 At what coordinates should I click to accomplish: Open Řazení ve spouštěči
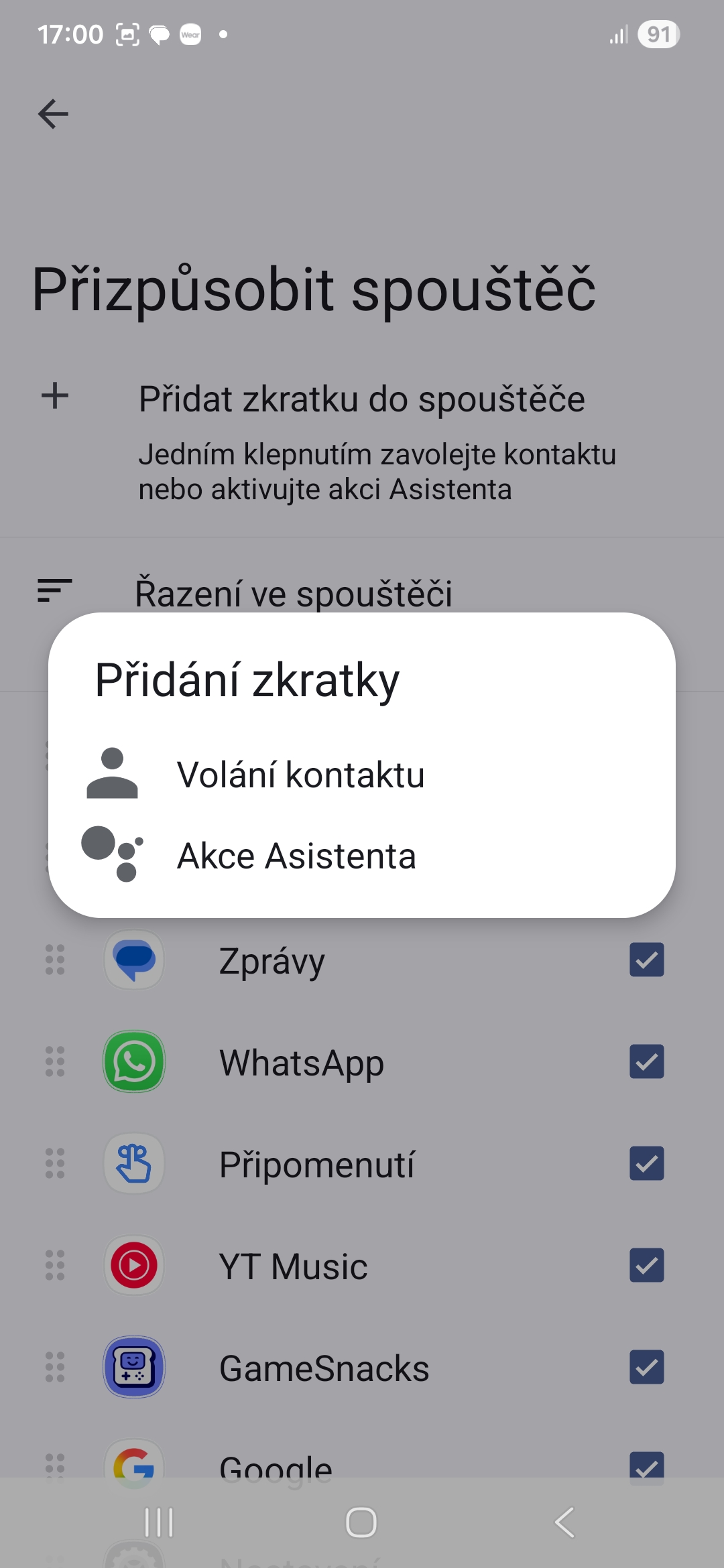(294, 594)
